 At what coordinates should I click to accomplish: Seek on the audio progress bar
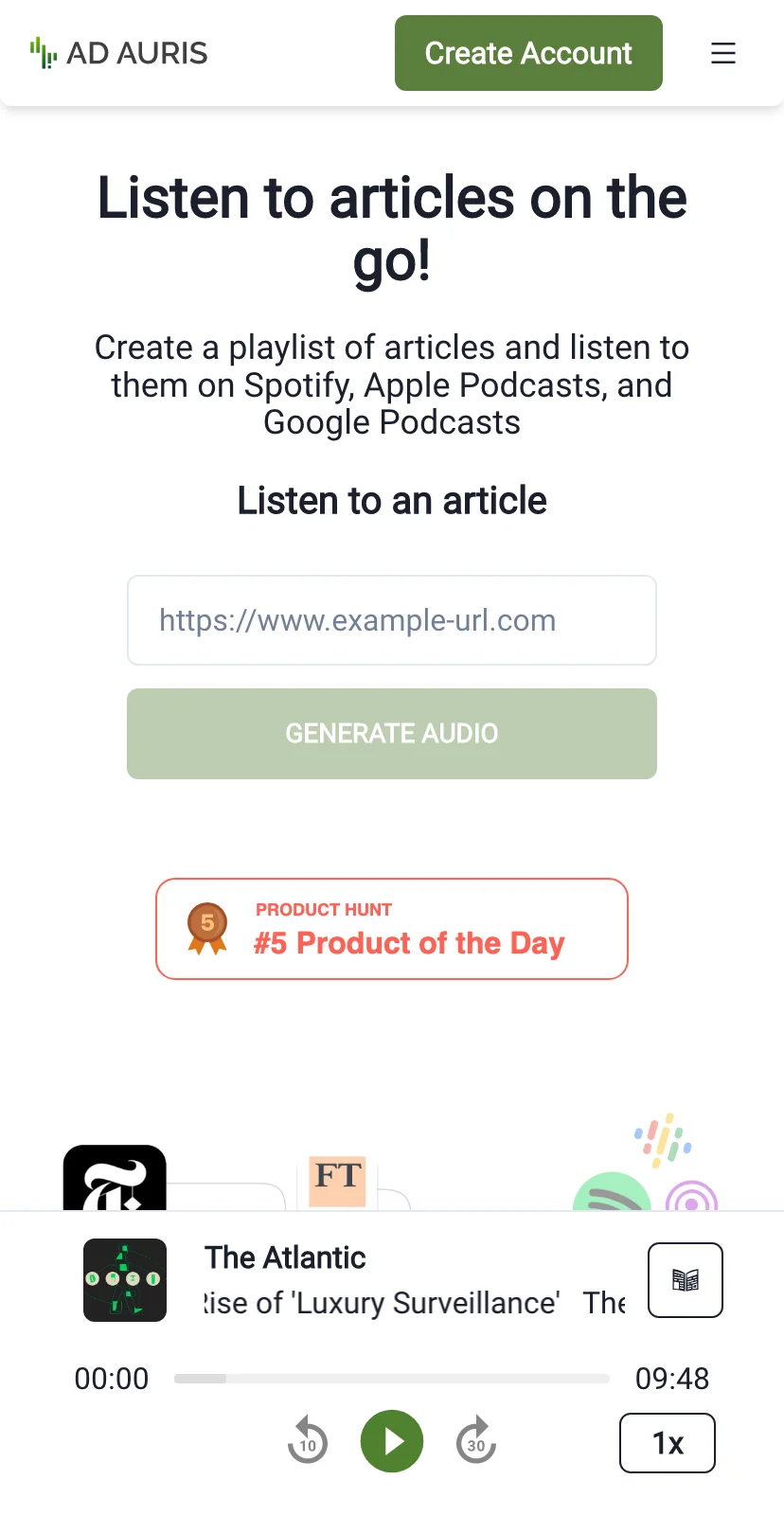(x=392, y=1379)
